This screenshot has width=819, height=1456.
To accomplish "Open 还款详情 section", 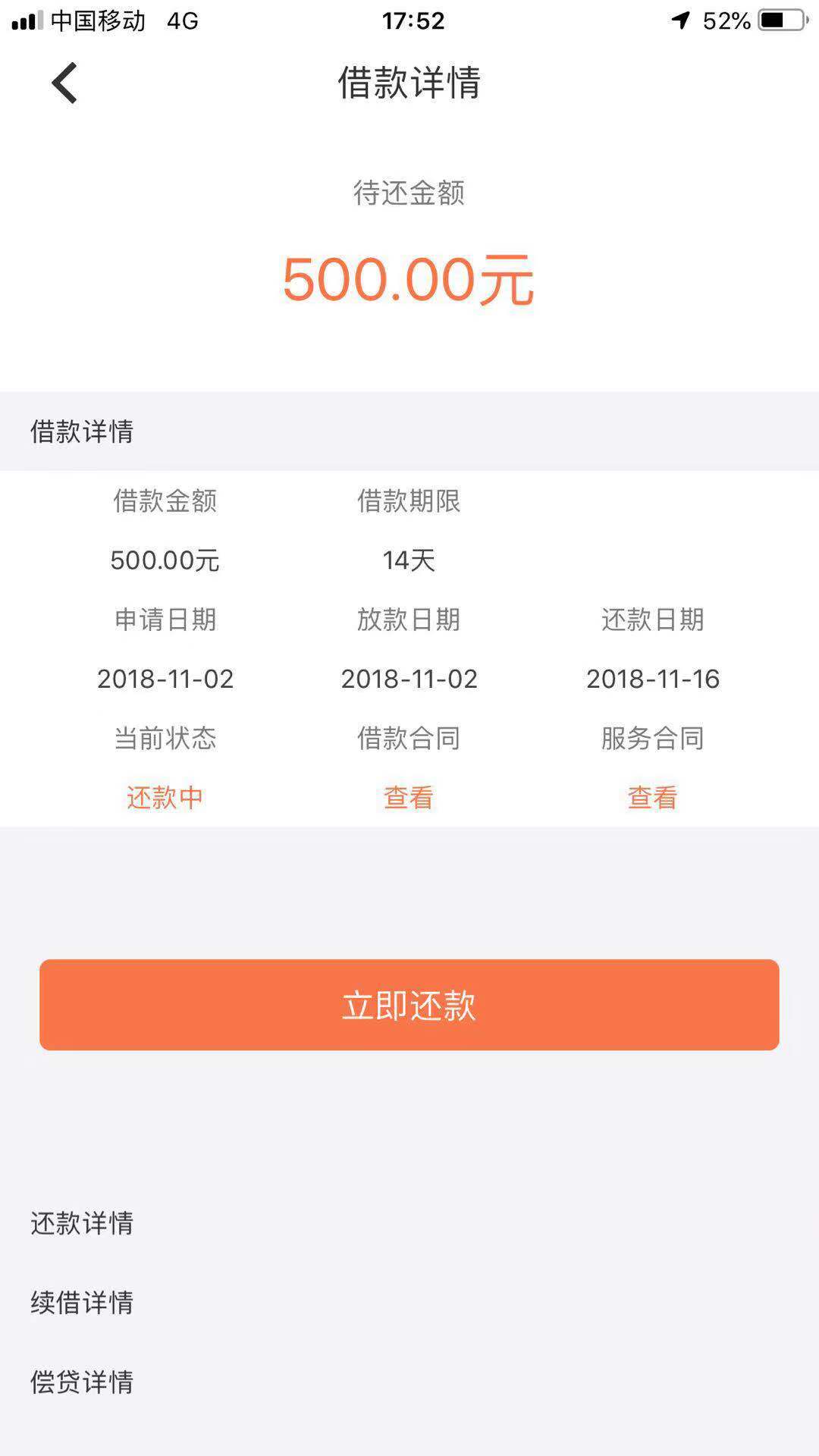I will click(82, 1222).
